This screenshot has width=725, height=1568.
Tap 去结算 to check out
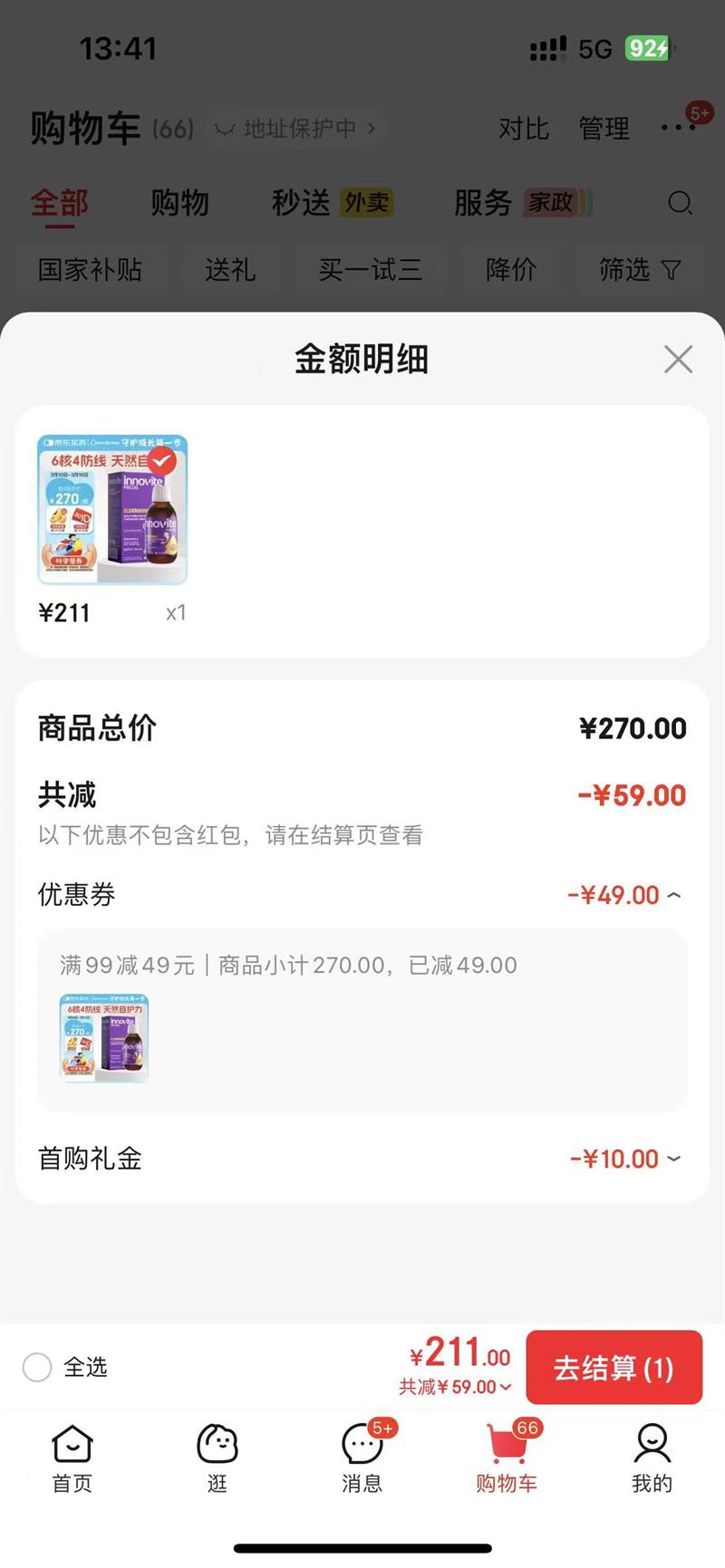click(x=614, y=1368)
